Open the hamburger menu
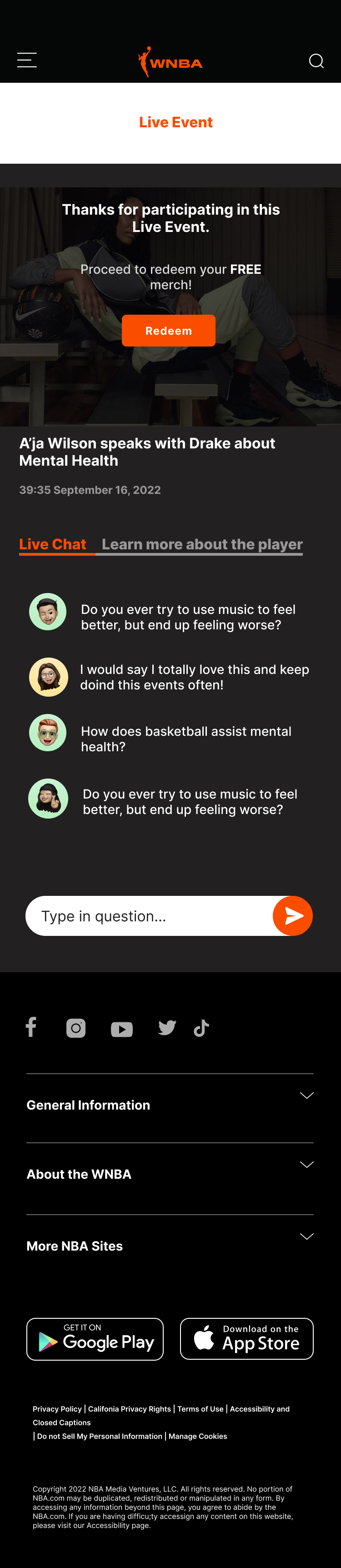This screenshot has height=1568, width=341. point(27,60)
